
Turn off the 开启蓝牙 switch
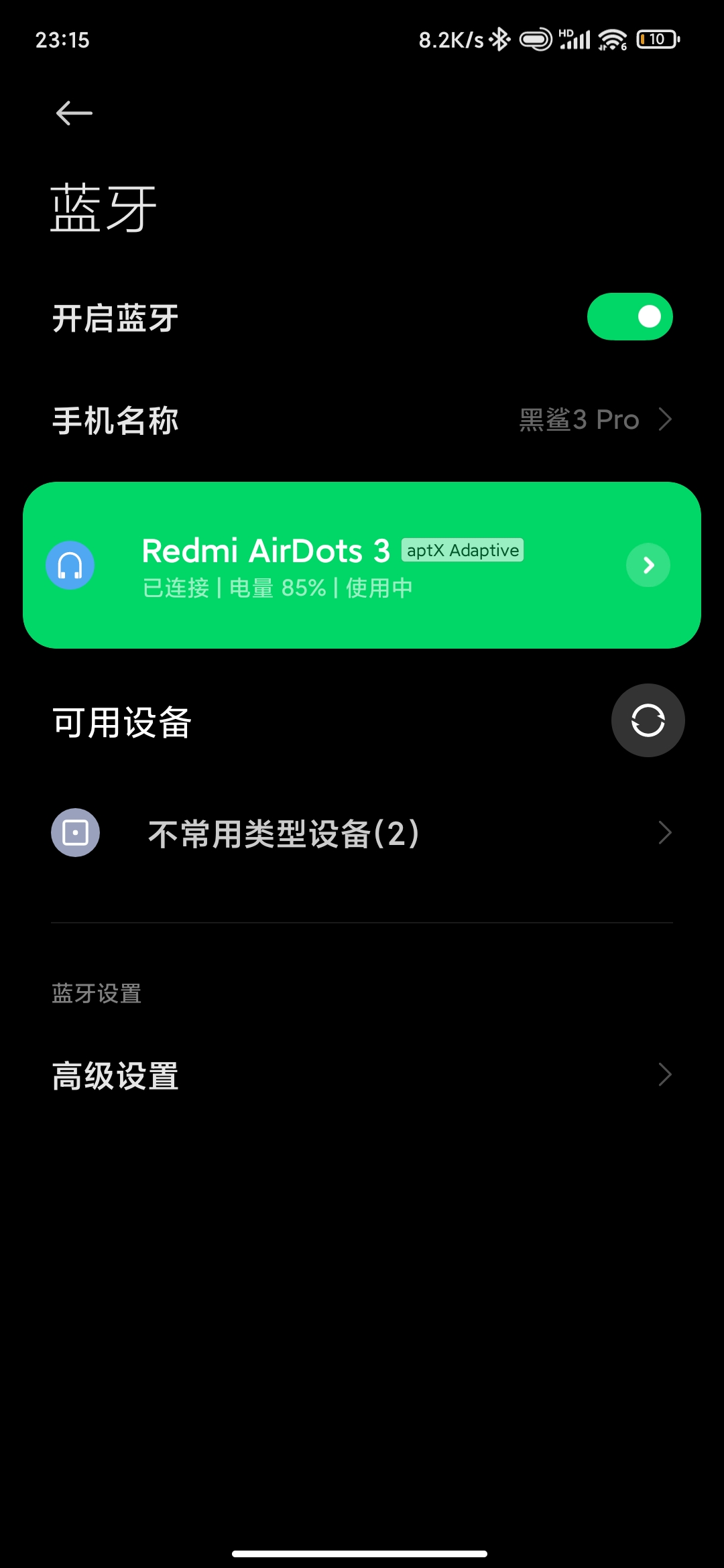coord(629,317)
